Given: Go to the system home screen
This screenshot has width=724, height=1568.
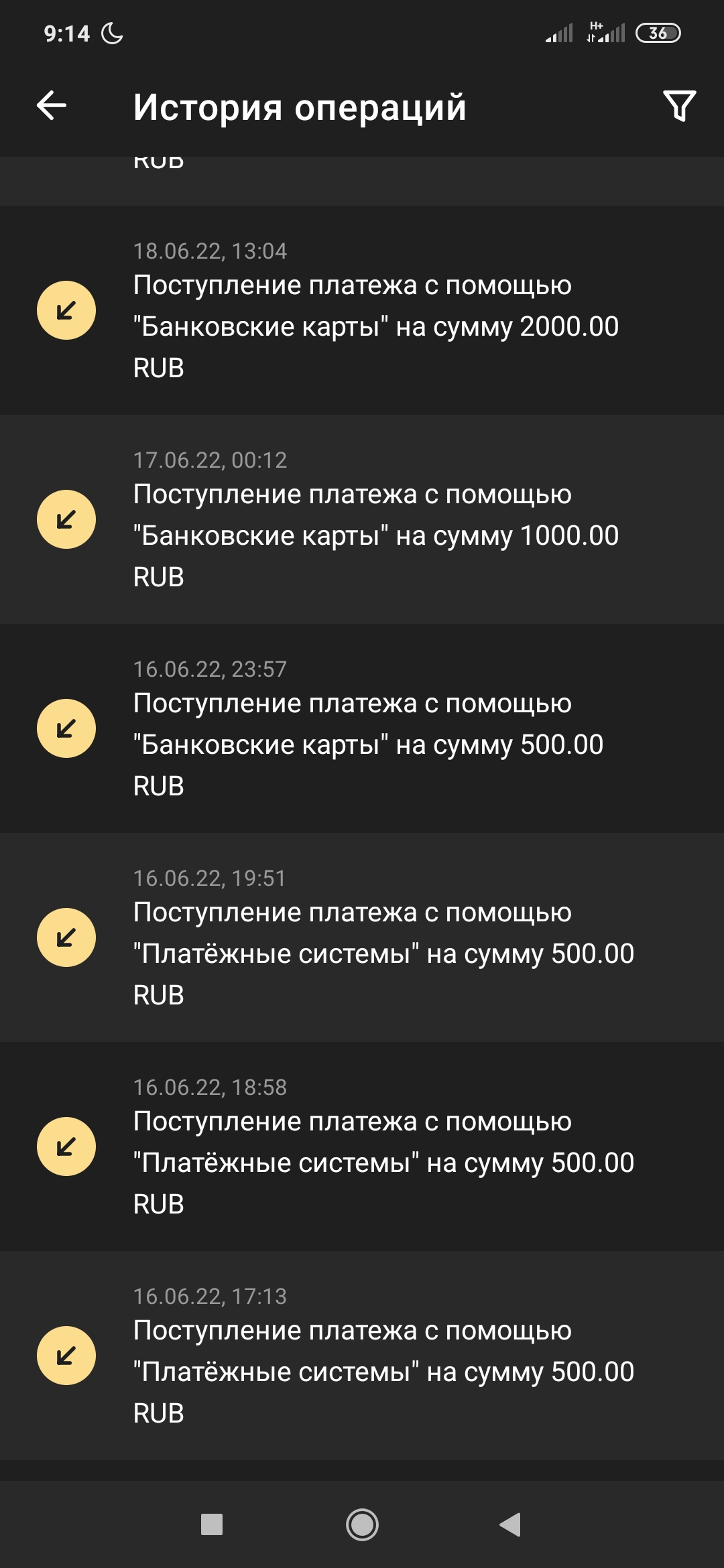Looking at the screenshot, I should click(362, 1524).
